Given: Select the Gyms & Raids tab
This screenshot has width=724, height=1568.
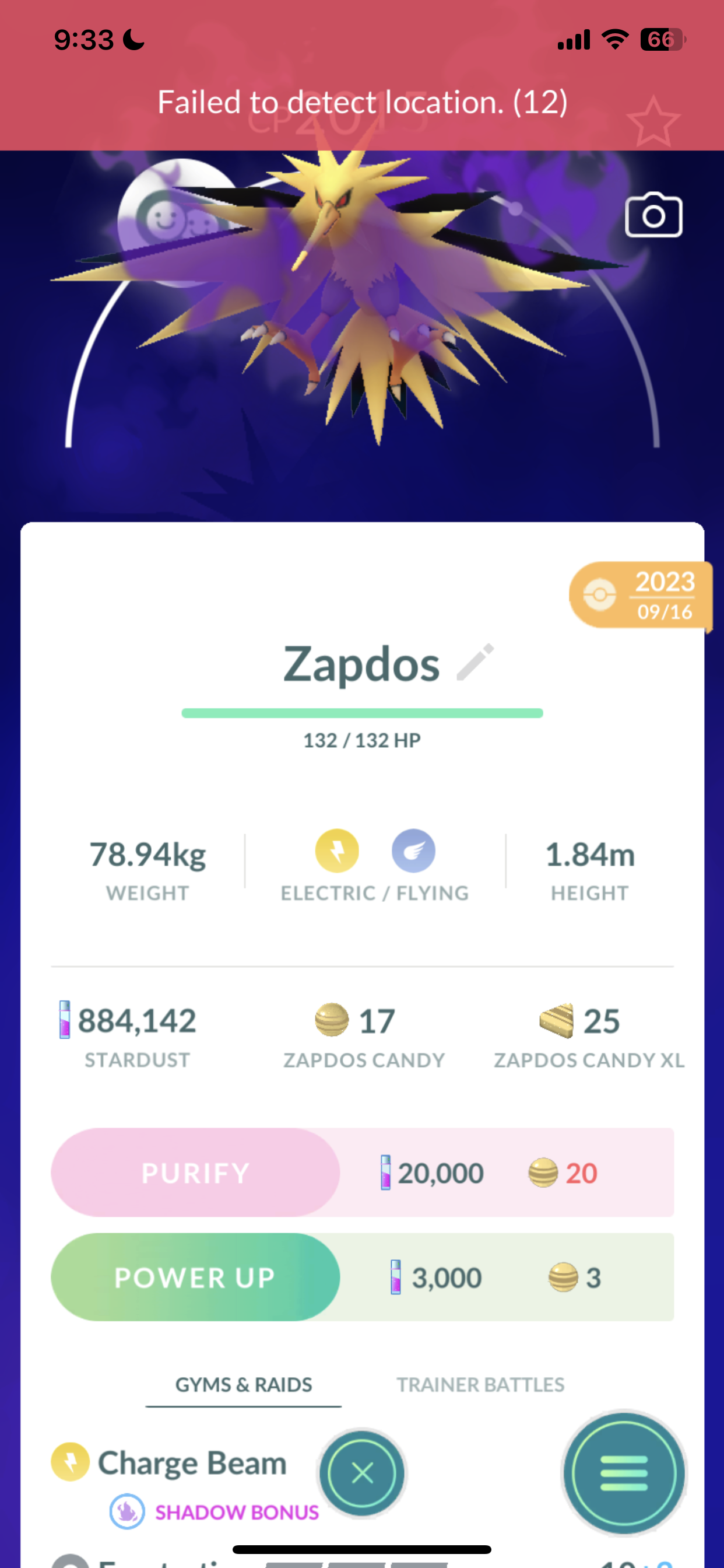Looking at the screenshot, I should coord(243,1385).
